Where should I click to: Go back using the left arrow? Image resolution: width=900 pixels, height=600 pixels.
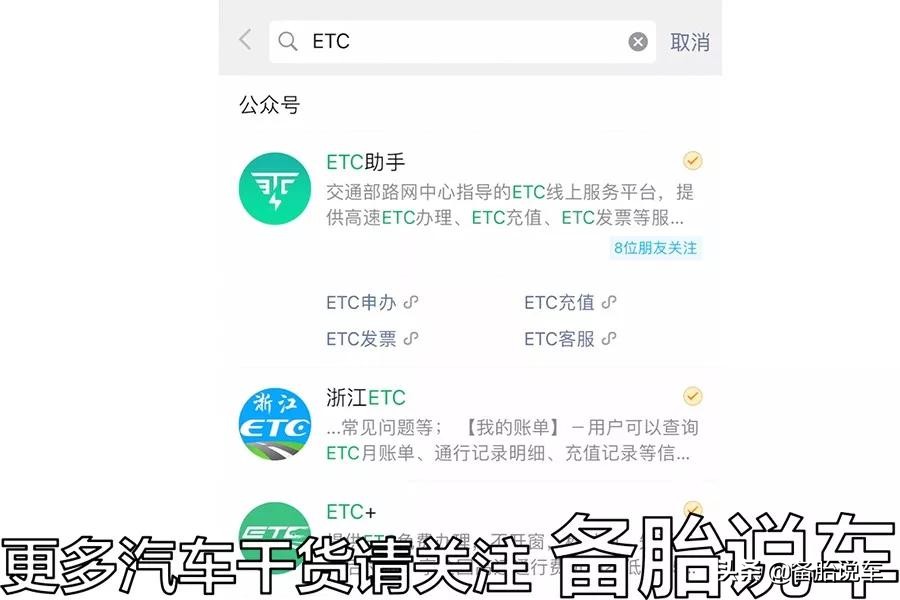coord(245,41)
